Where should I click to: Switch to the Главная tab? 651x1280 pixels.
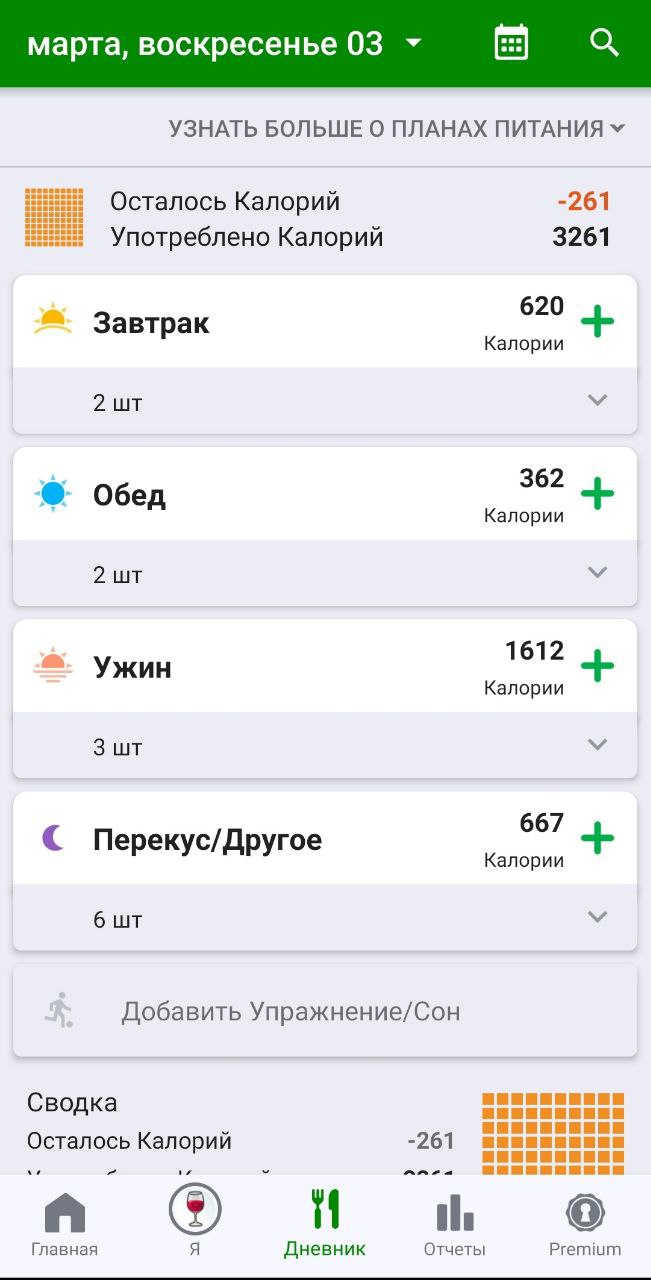[65, 1224]
